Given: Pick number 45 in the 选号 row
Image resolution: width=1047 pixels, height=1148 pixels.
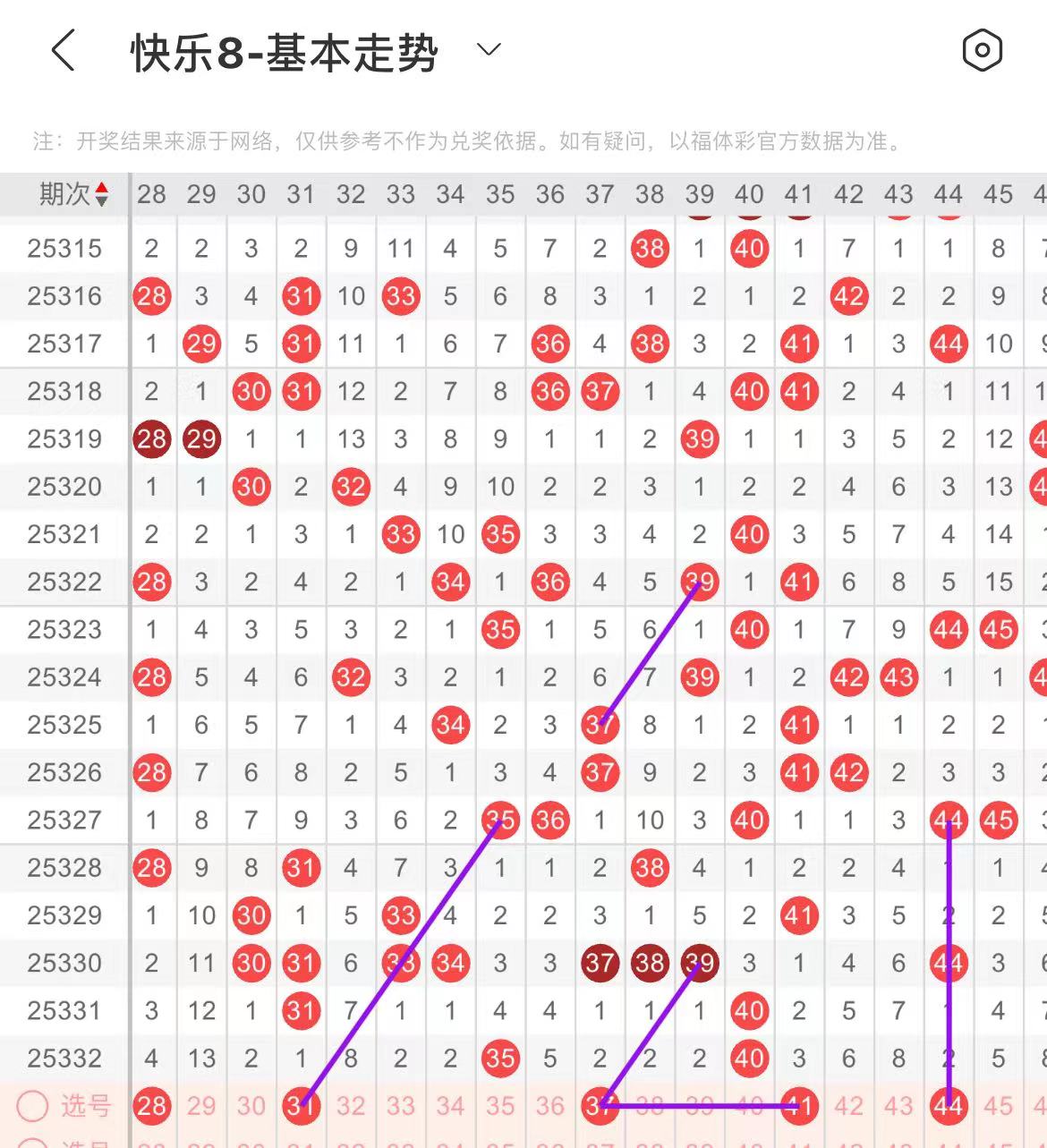Looking at the screenshot, I should pos(998,1106).
